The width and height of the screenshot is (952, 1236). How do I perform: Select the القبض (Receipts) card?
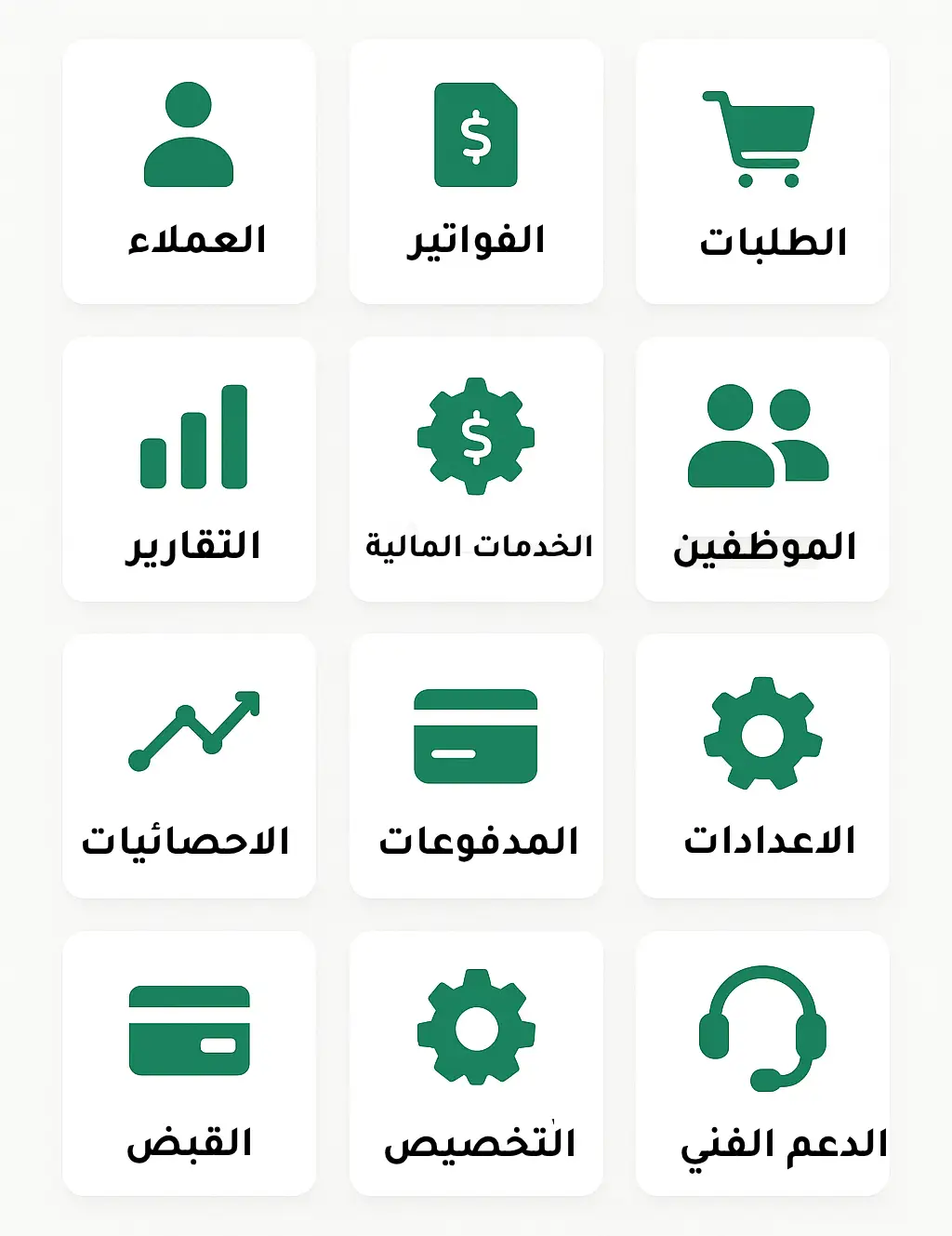click(189, 1063)
